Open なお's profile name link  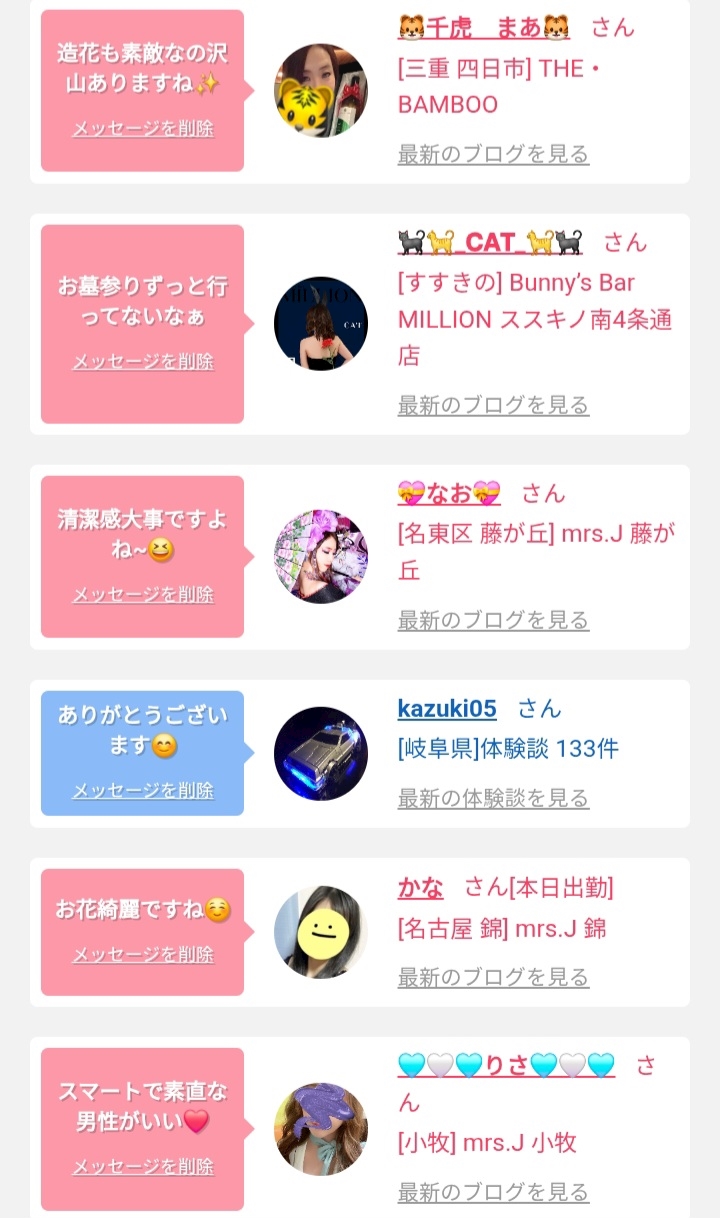click(449, 493)
